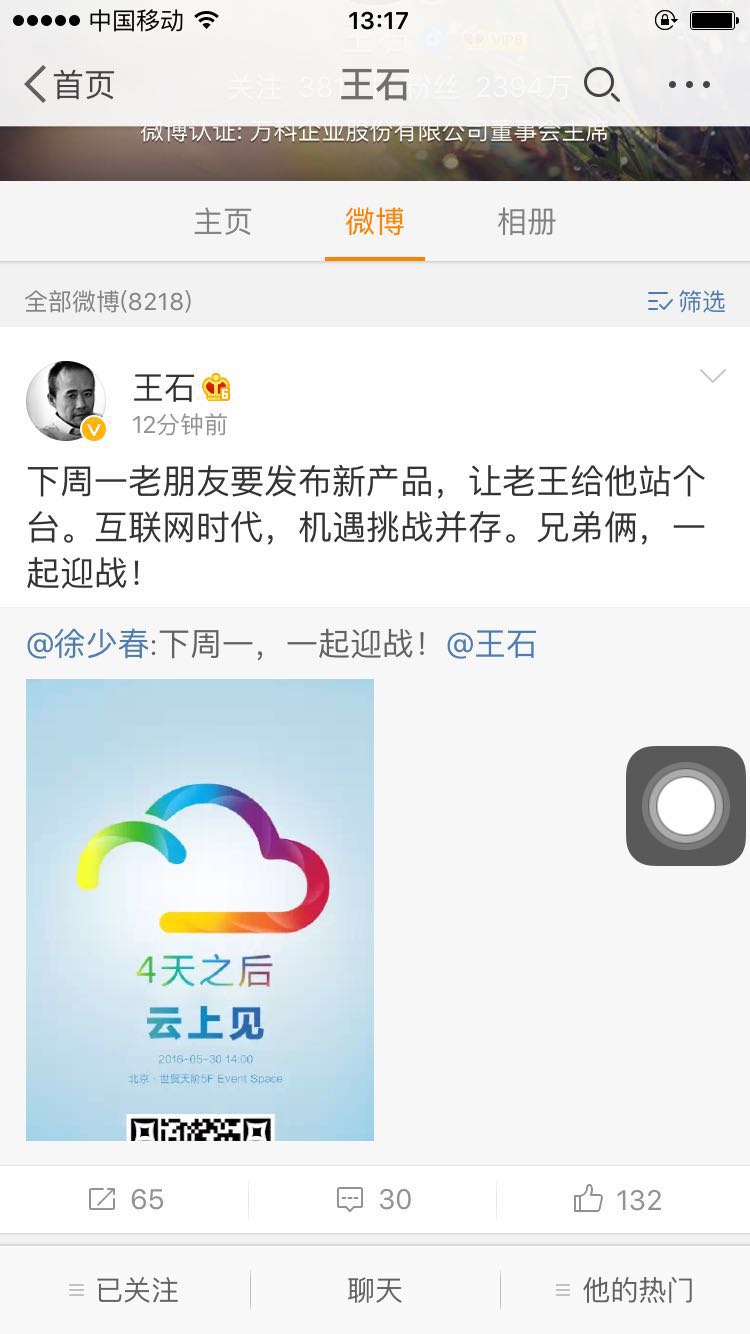Tap the 已关注 follow status button
750x1334 pixels.
point(125,1290)
